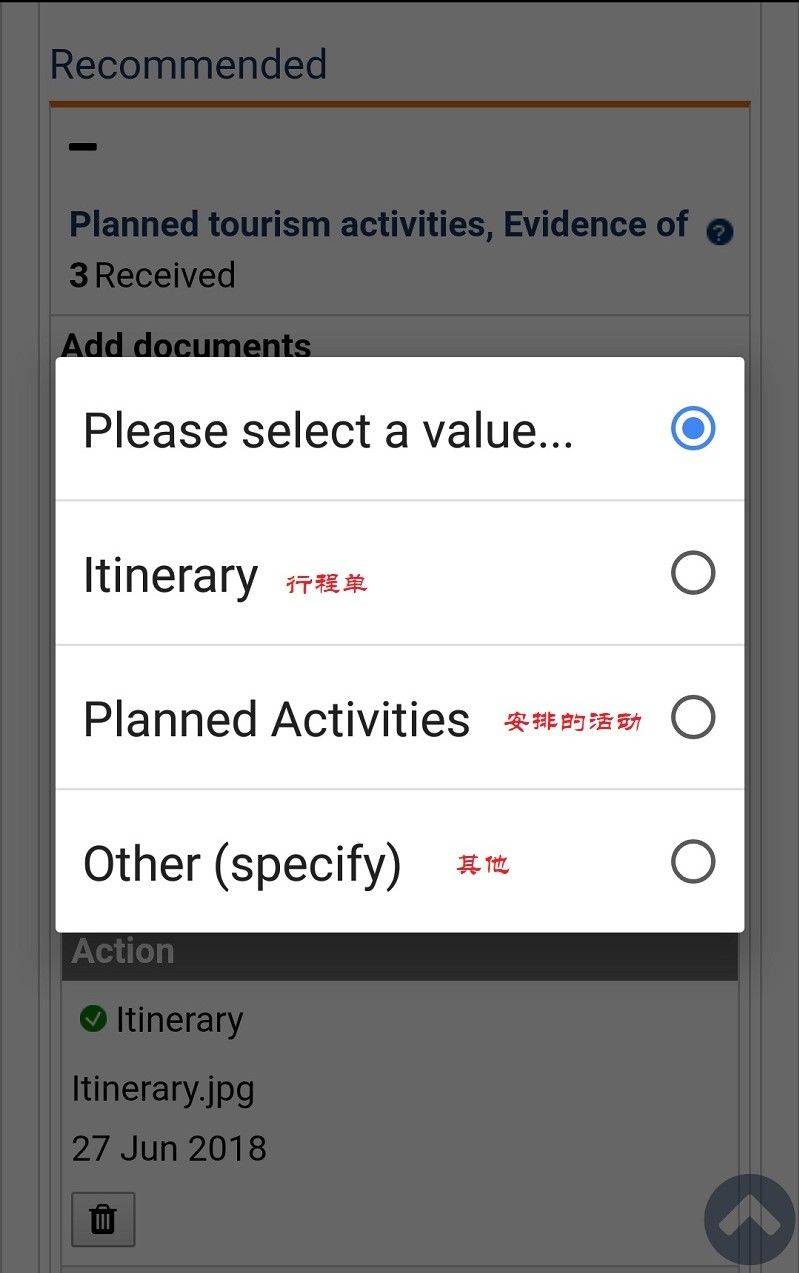Pick the Other (specify) option
Image resolution: width=799 pixels, height=1273 pixels.
click(x=400, y=862)
